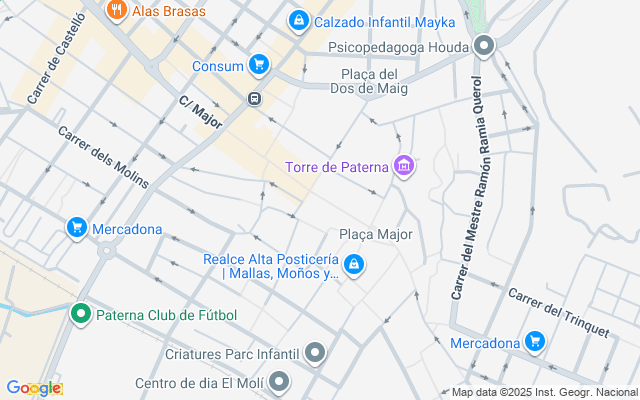Tap the Psicopedagoga Houda marker
This screenshot has width=640, height=400.
[484, 46]
